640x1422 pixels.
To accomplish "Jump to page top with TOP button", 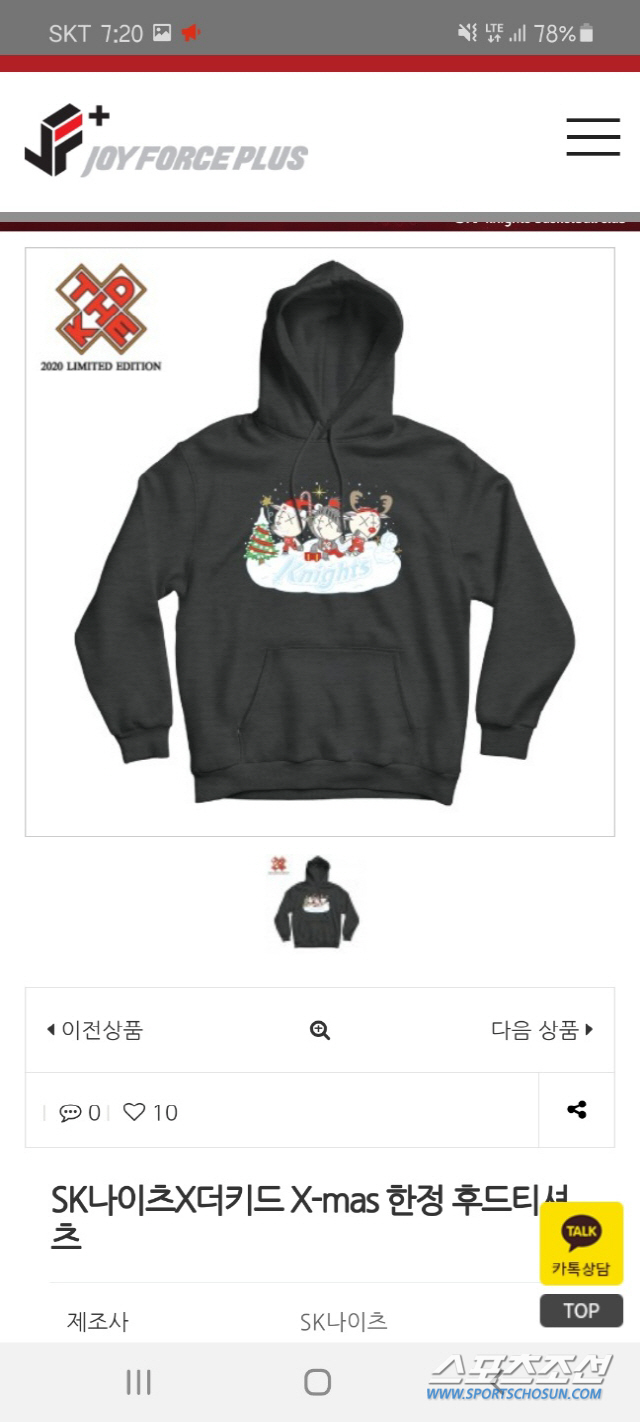I will 581,1310.
